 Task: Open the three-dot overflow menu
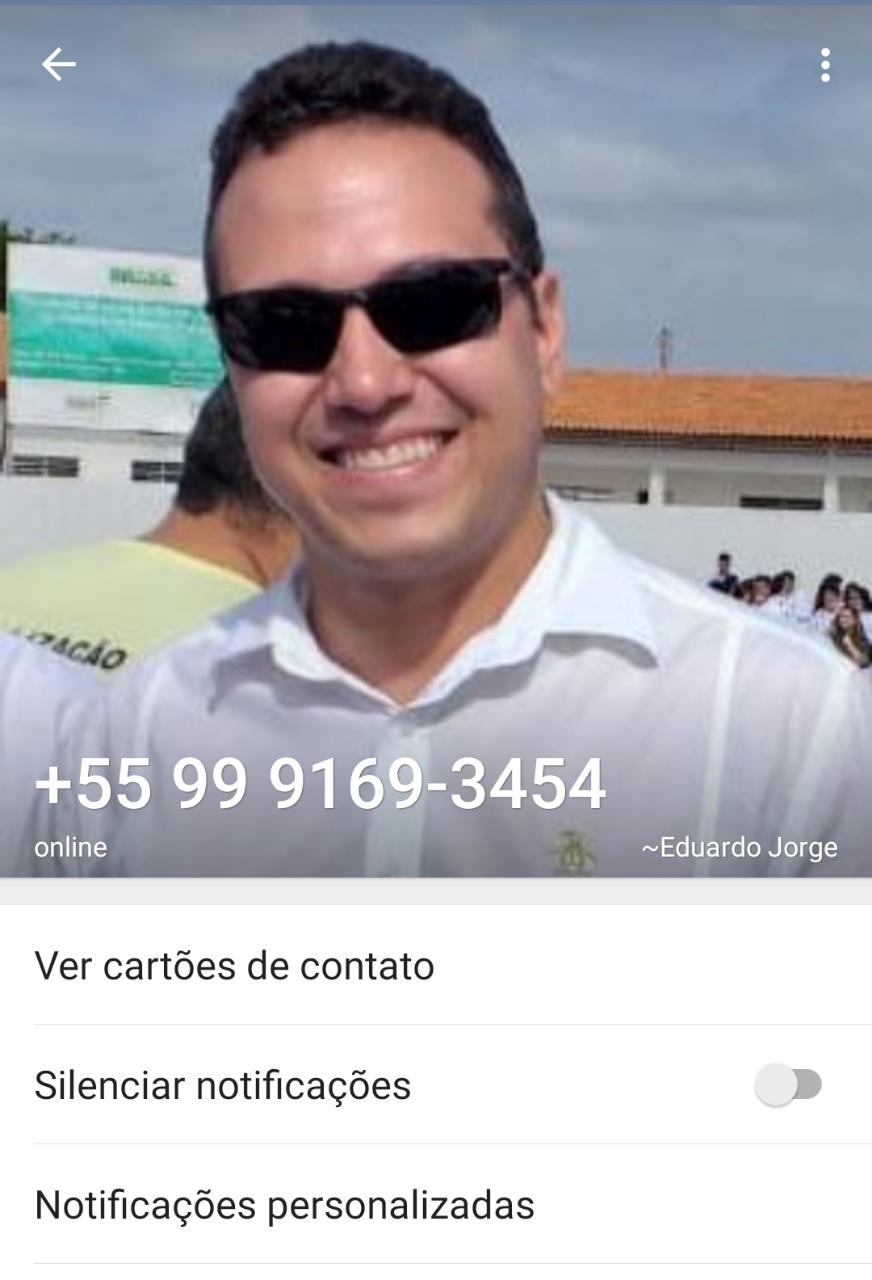[825, 65]
